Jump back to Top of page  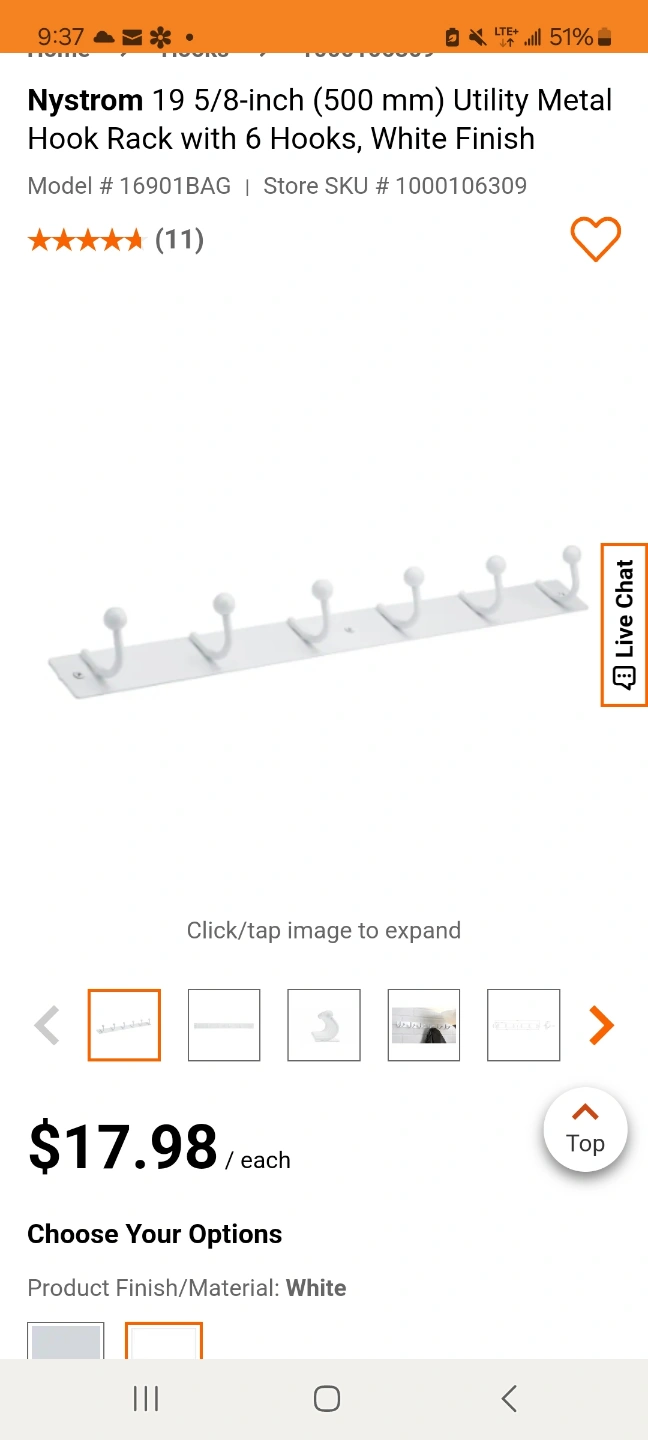[585, 1130]
